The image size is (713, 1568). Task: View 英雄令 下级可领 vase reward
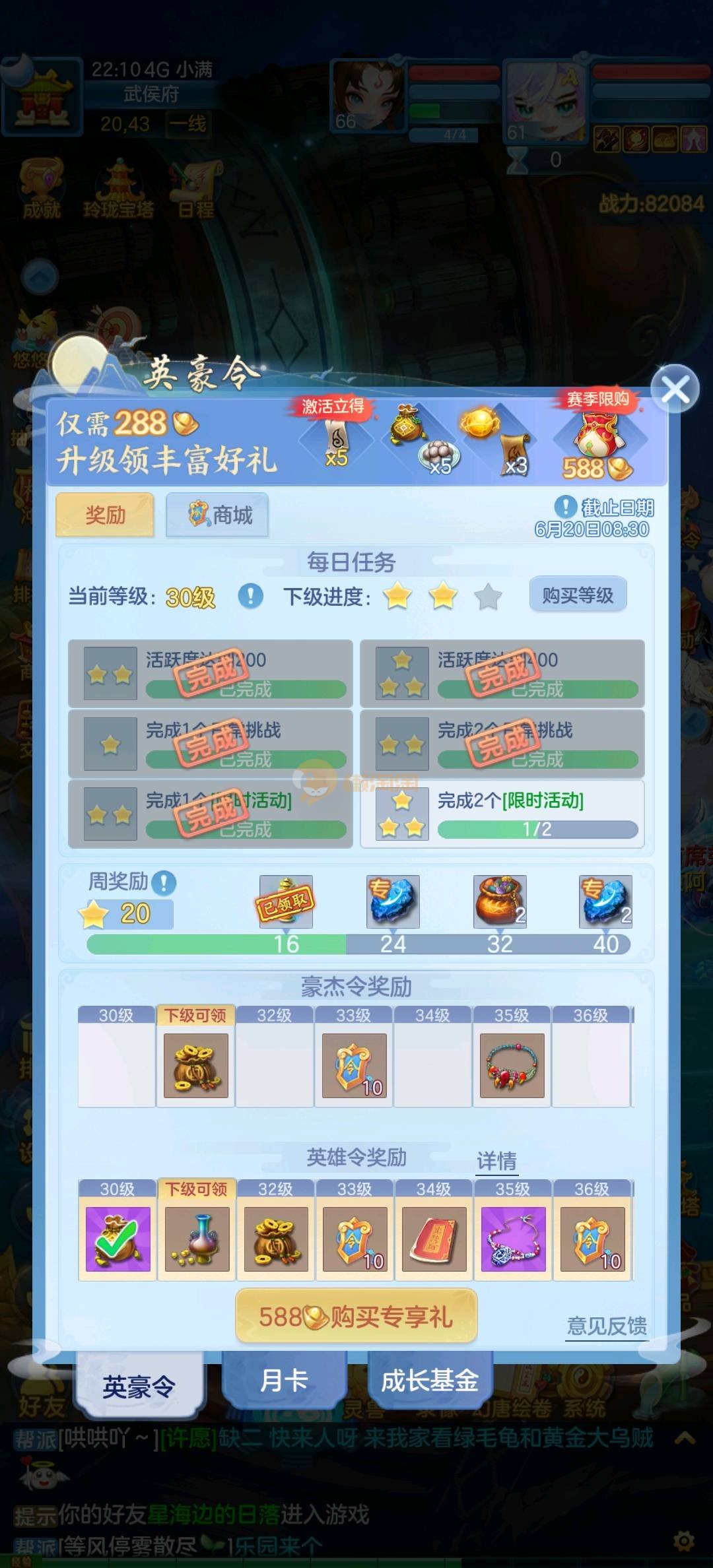pos(197,1239)
